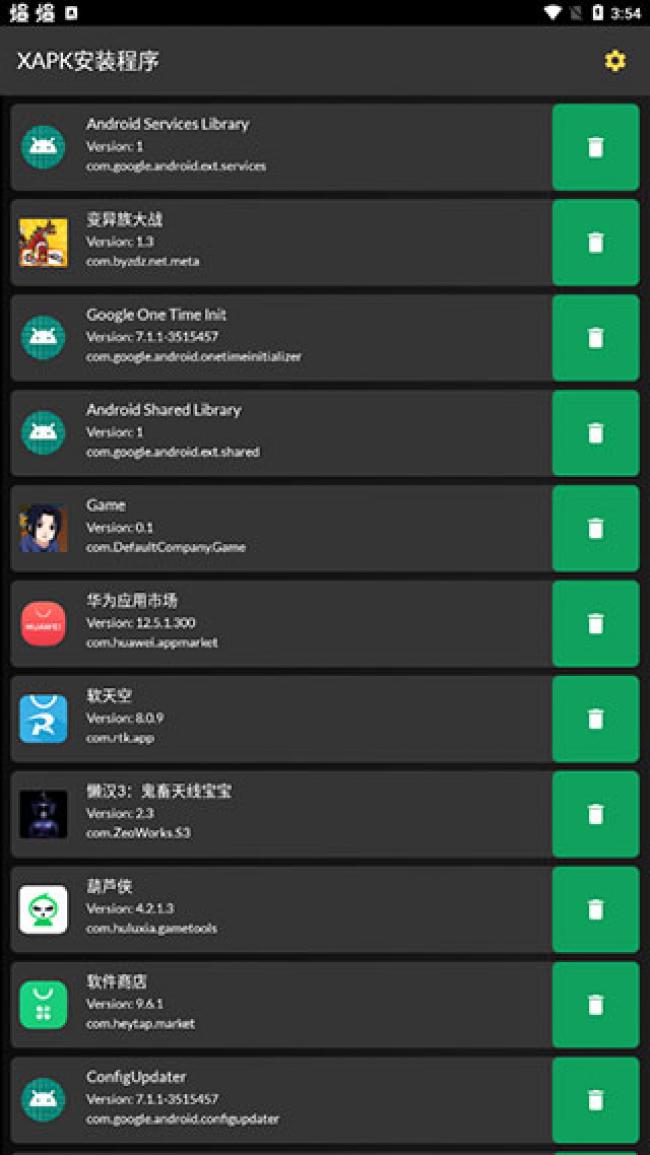Image resolution: width=650 pixels, height=1155 pixels.
Task: Open the Game app entry
Action: pyautogui.click(x=280, y=528)
